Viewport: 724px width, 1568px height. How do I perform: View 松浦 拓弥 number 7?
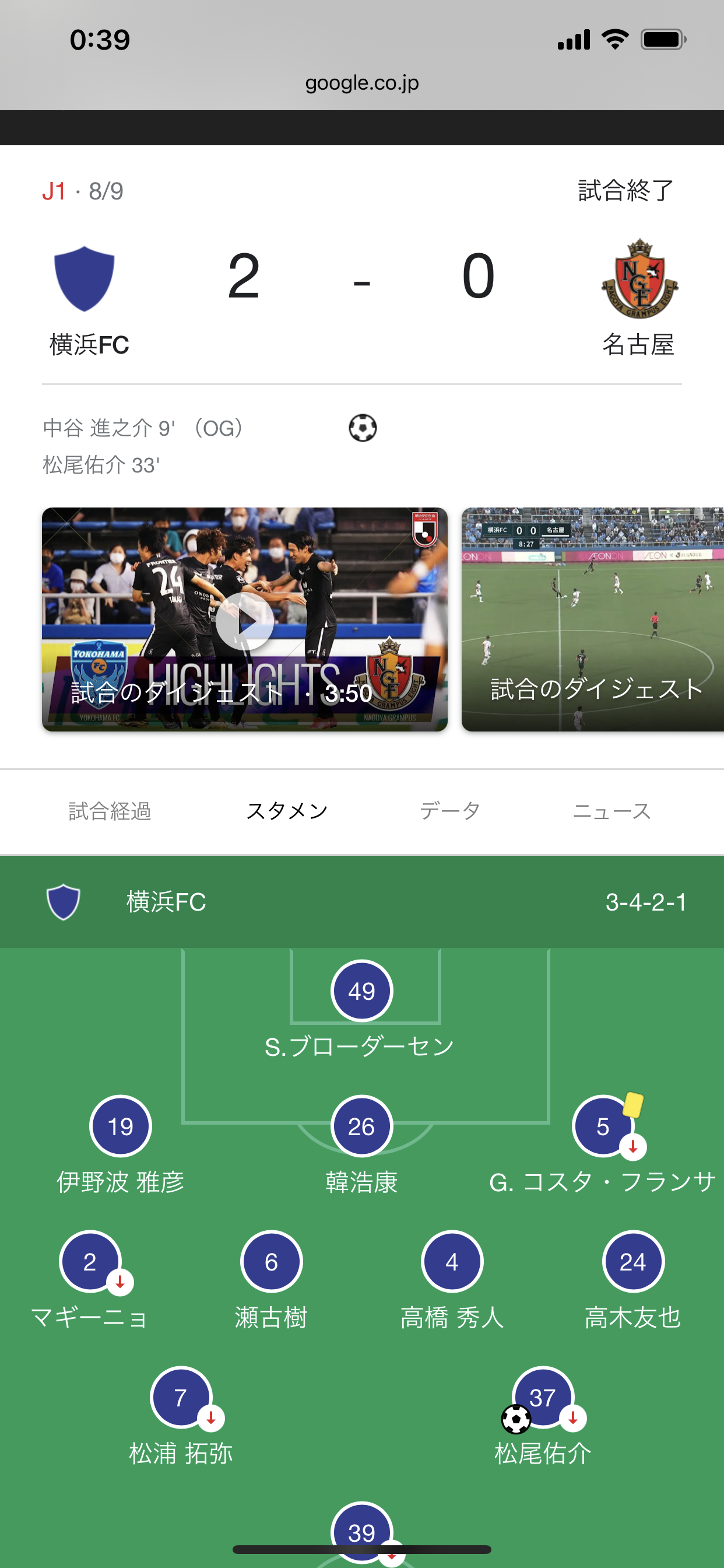pos(181,1398)
